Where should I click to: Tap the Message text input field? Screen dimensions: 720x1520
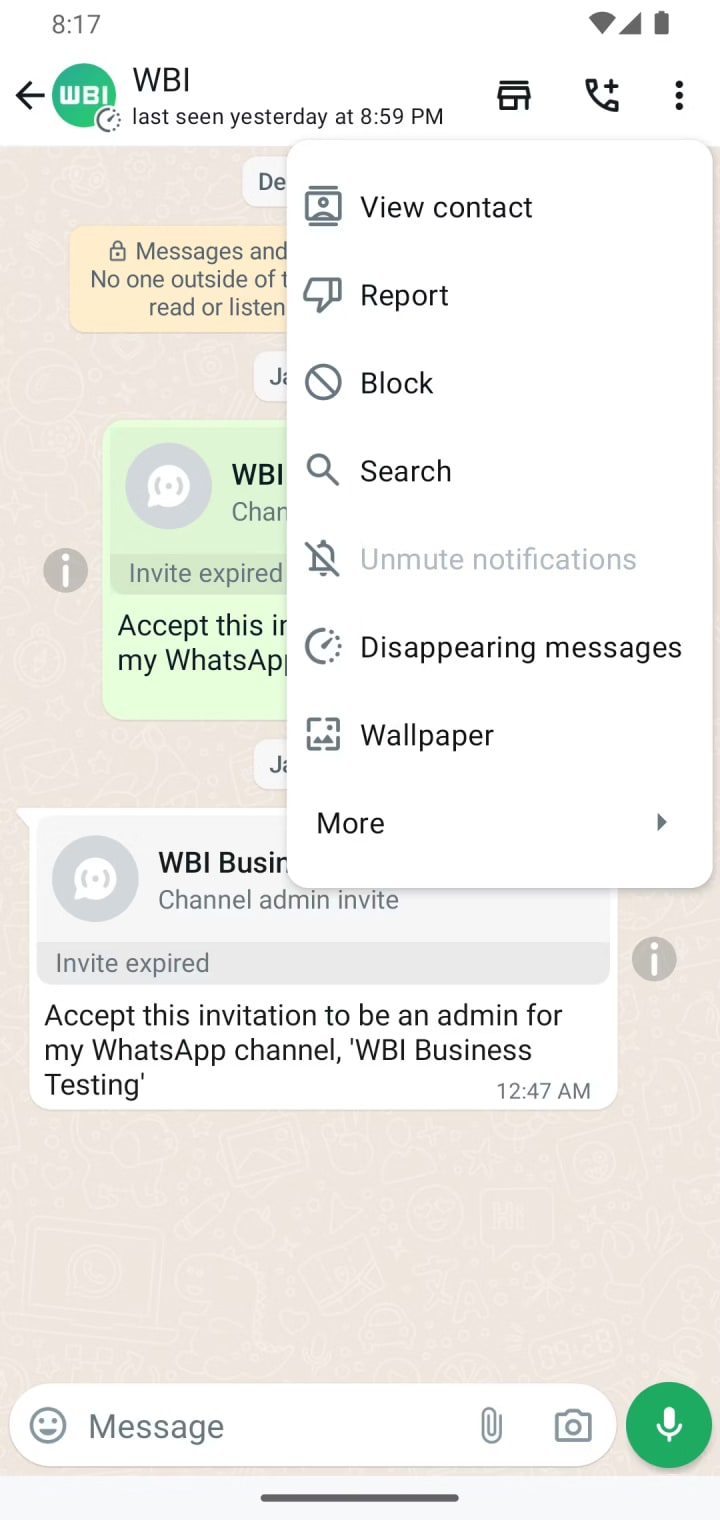pyautogui.click(x=250, y=1426)
